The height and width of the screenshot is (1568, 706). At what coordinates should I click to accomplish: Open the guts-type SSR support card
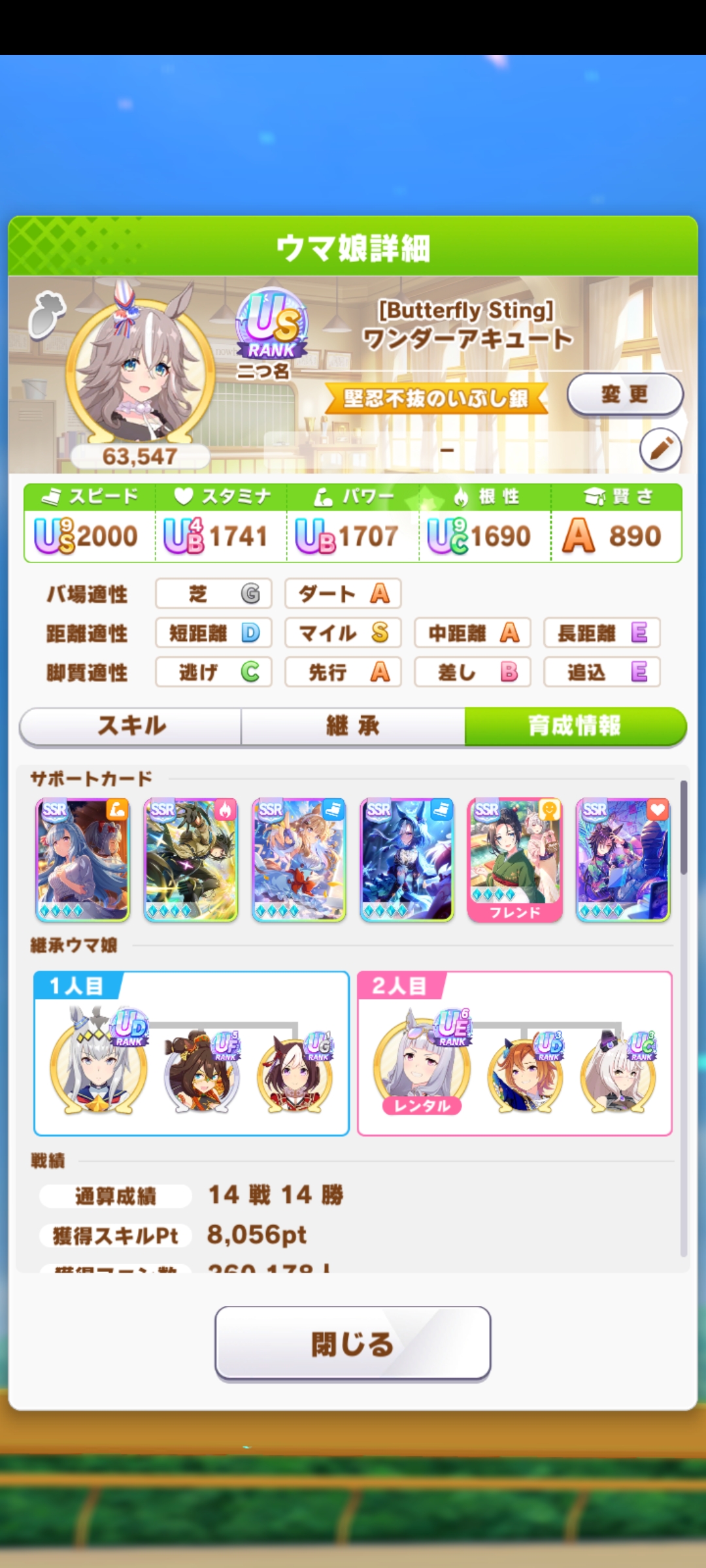point(191,859)
